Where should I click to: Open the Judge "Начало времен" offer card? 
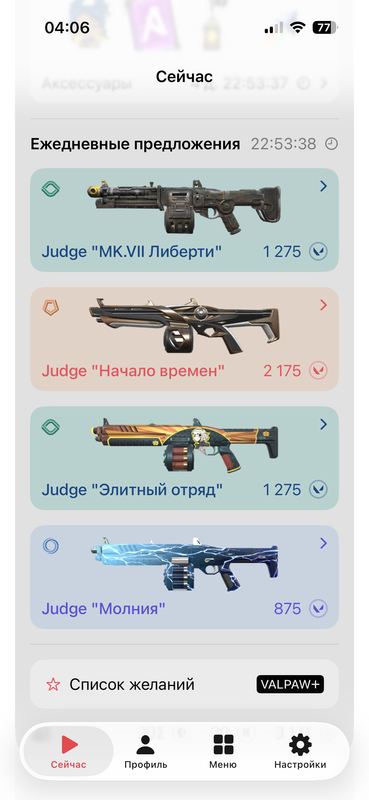pyautogui.click(x=184, y=339)
